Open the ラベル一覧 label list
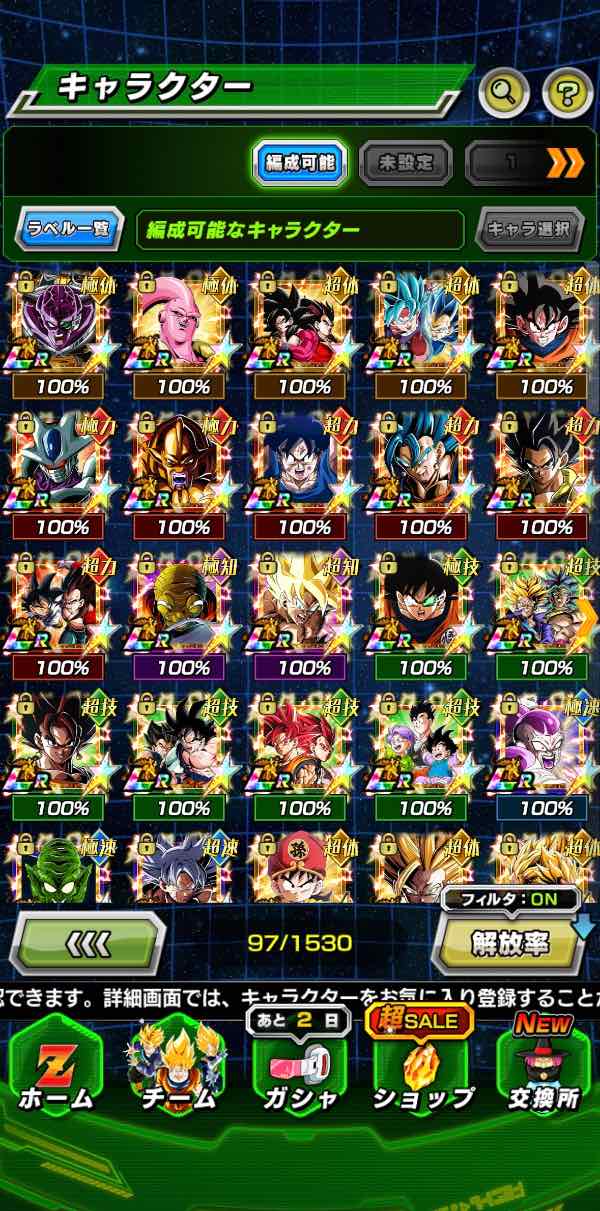The width and height of the screenshot is (600, 1211). coord(69,229)
